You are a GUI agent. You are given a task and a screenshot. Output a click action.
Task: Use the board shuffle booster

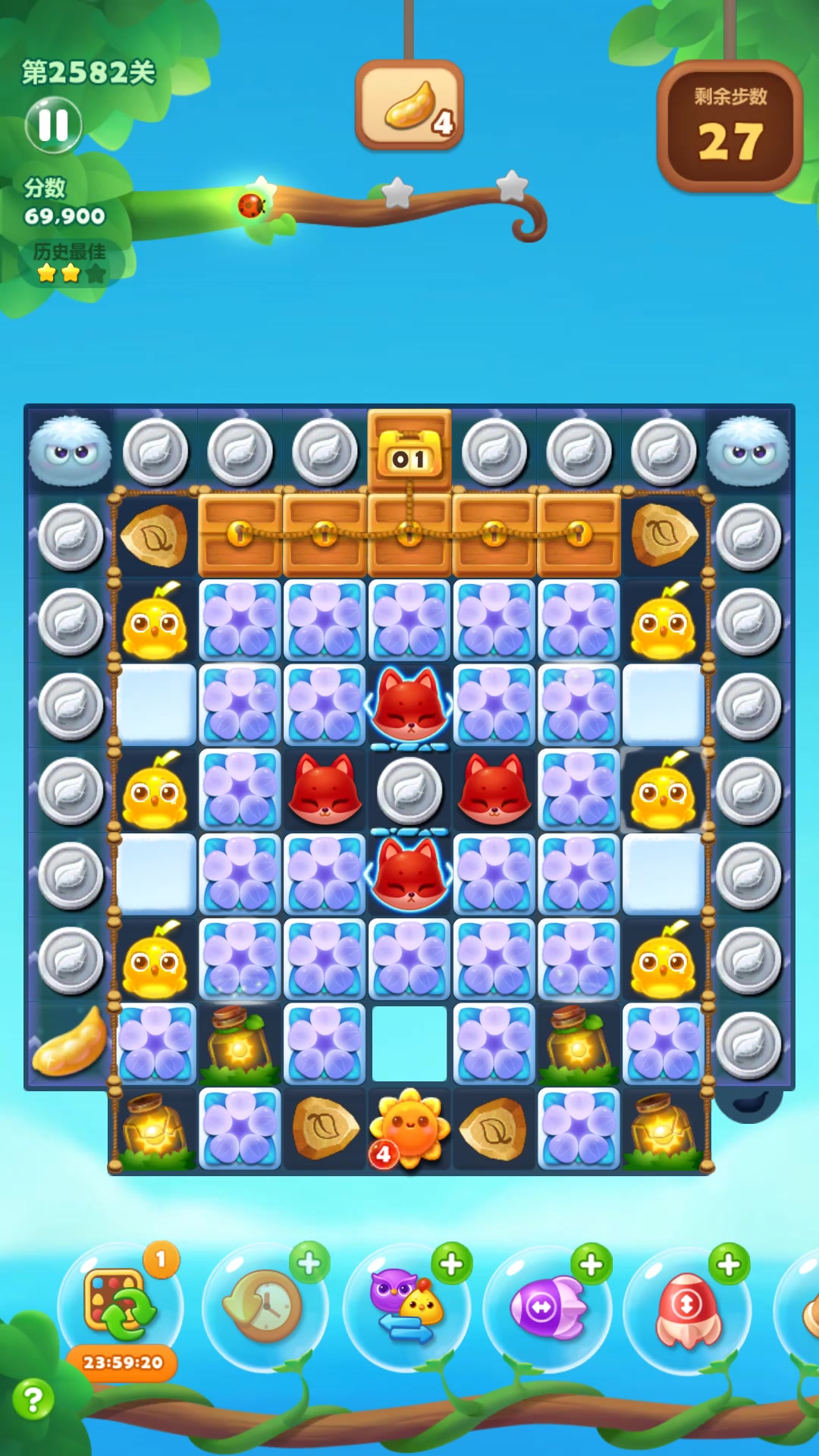click(x=121, y=1306)
